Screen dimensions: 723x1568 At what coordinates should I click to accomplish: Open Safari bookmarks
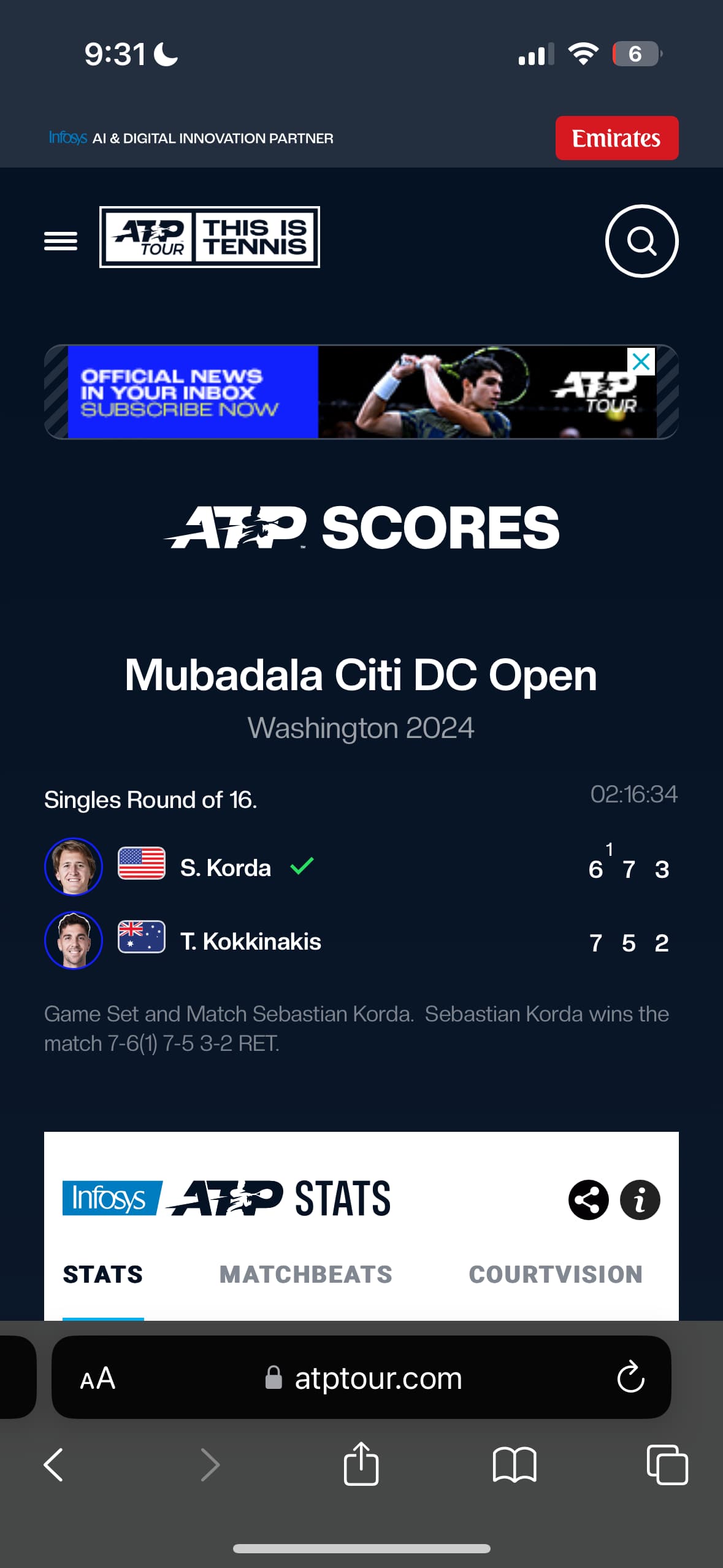click(514, 1464)
